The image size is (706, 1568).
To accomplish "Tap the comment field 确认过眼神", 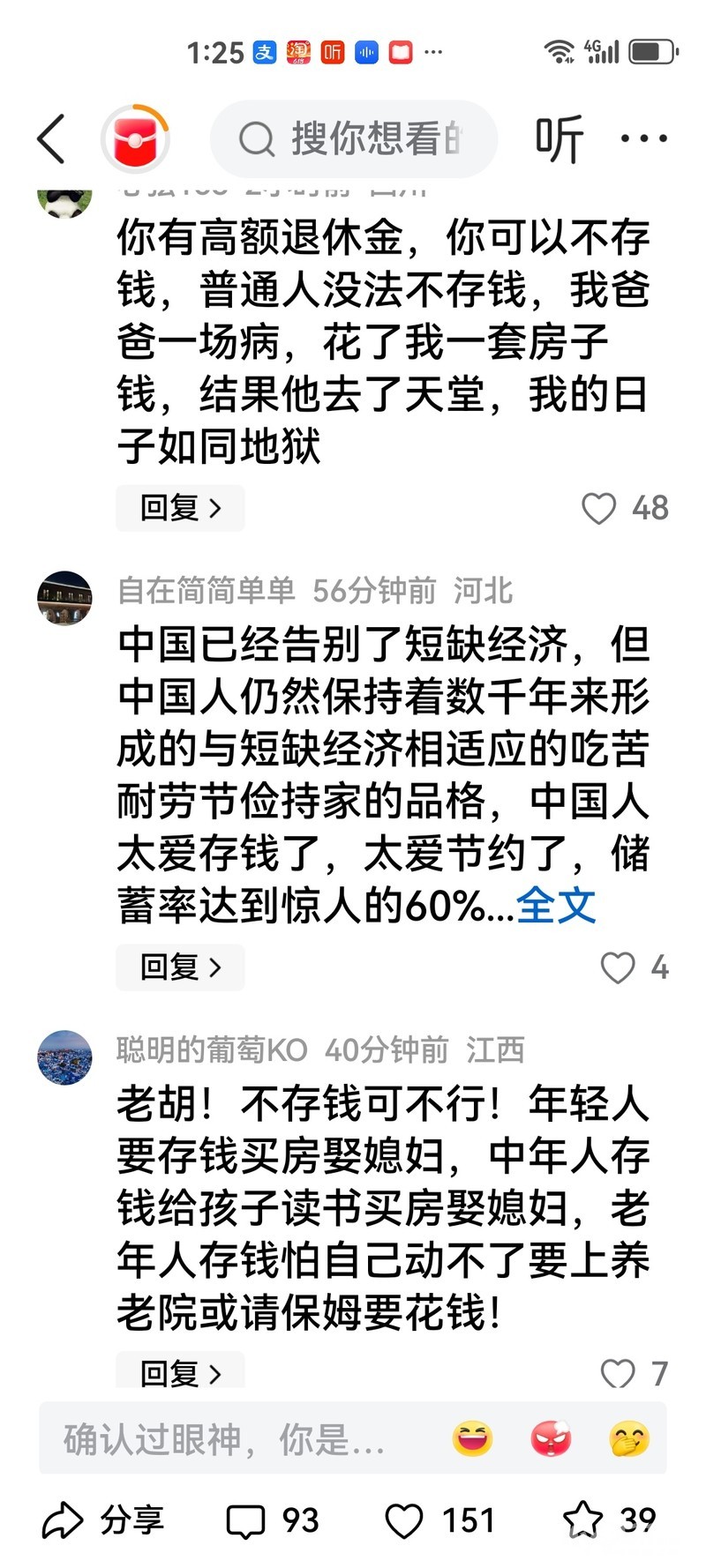I will 238,1439.
